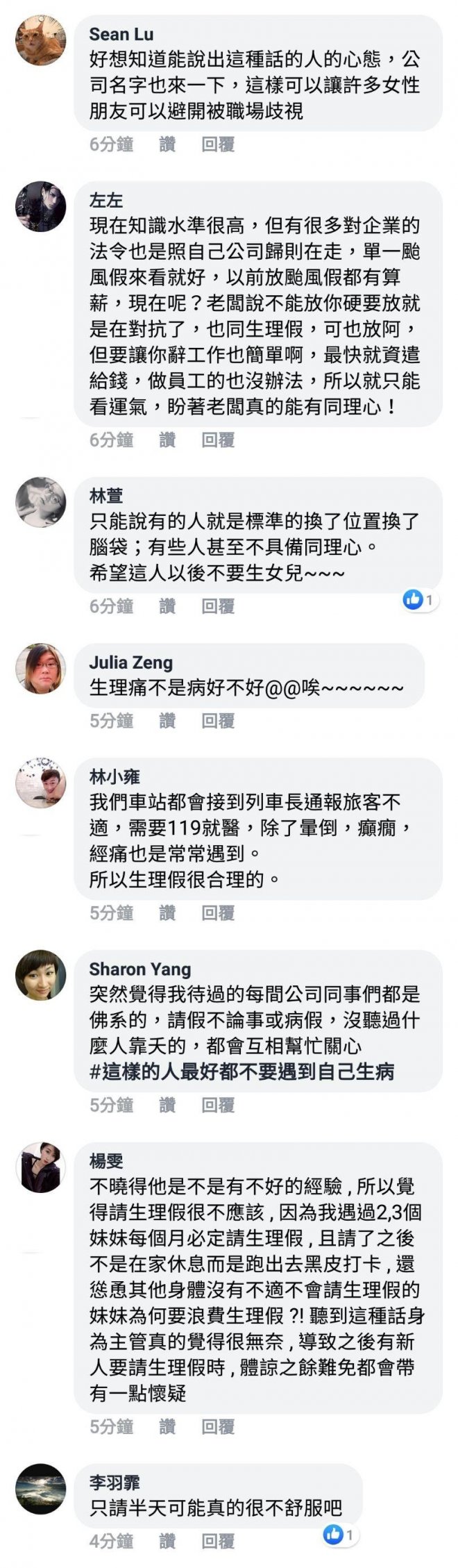Like the comment by 左左
The image size is (458, 1568).
[167, 440]
